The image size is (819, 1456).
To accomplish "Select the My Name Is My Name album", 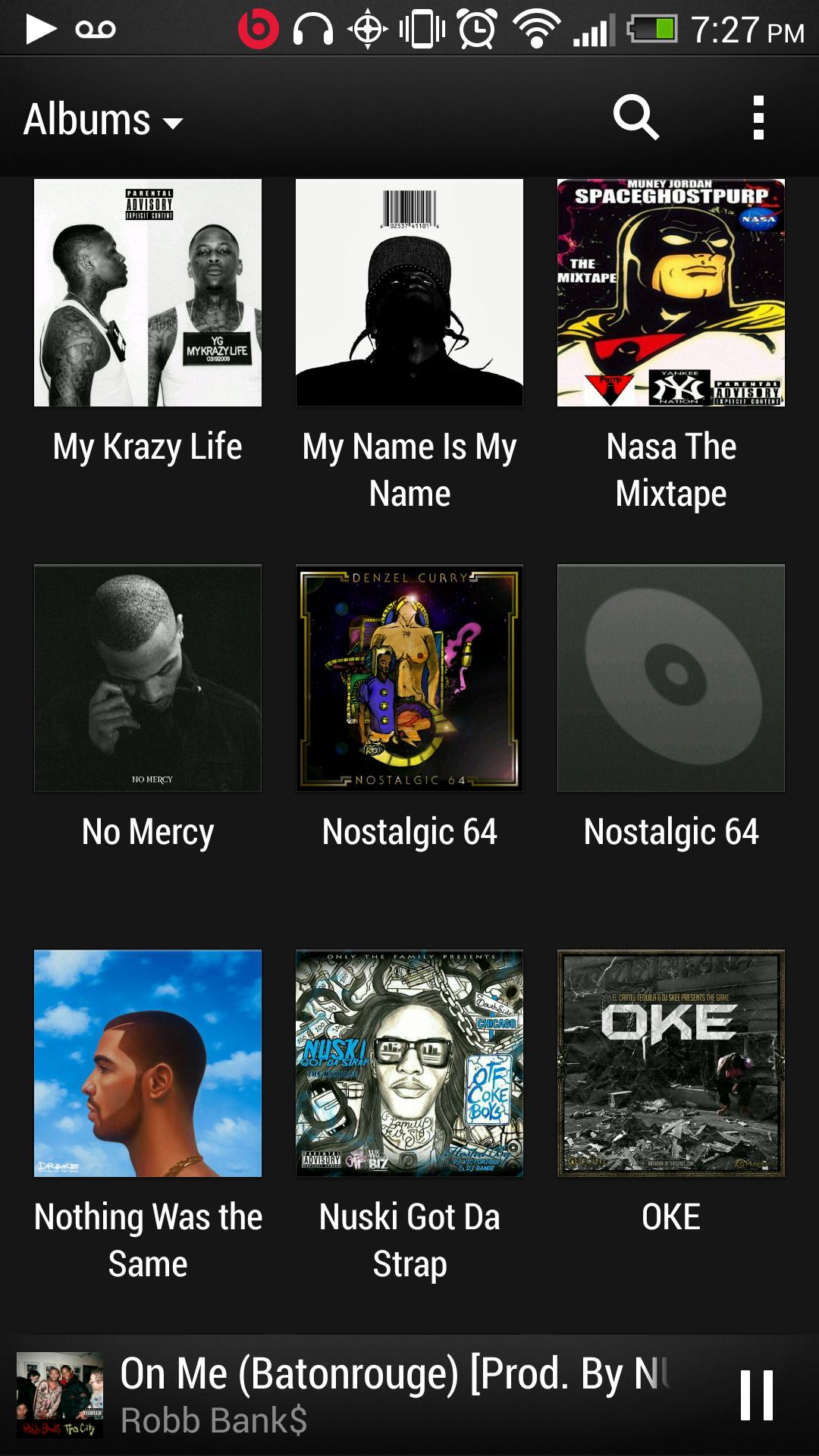I will click(409, 293).
